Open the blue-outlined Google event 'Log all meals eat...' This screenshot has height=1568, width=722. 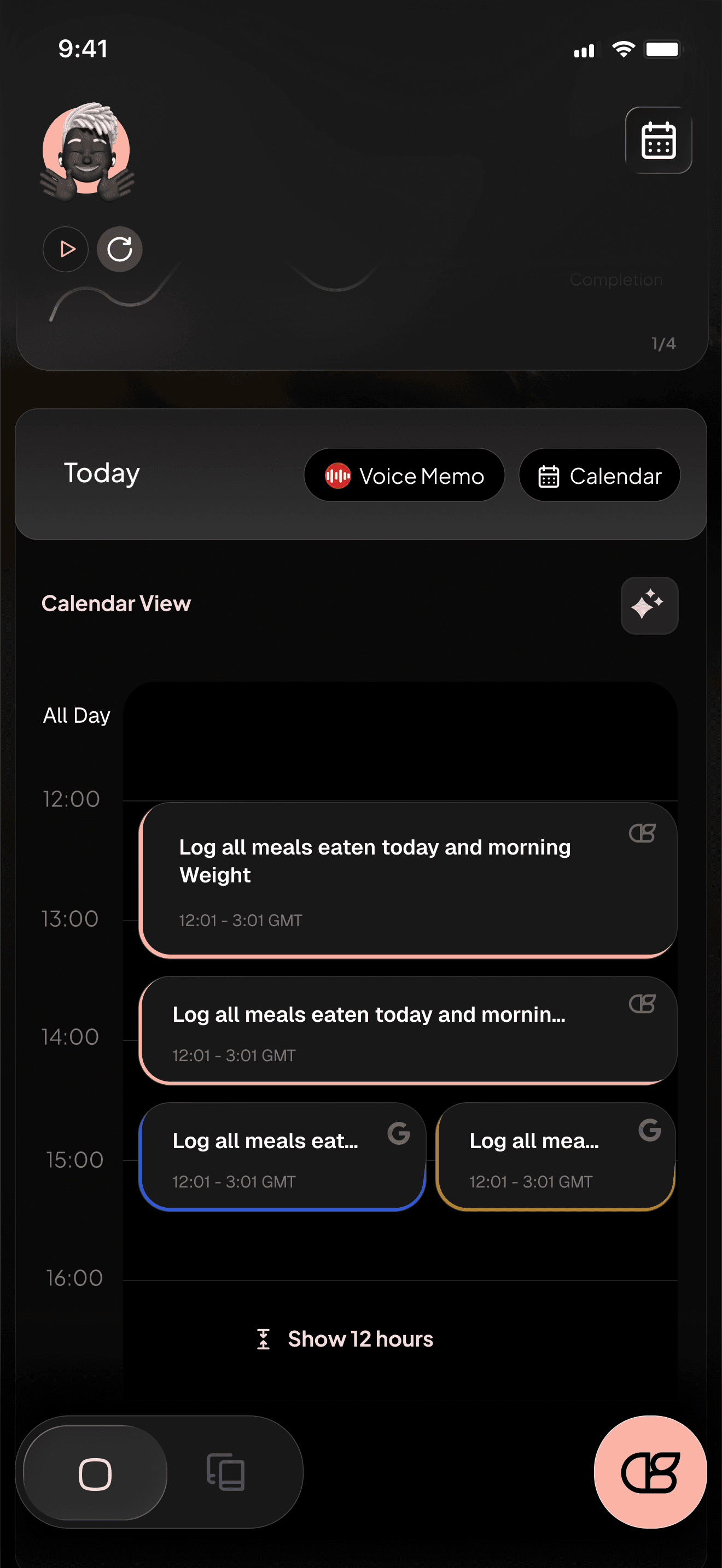pos(282,1156)
